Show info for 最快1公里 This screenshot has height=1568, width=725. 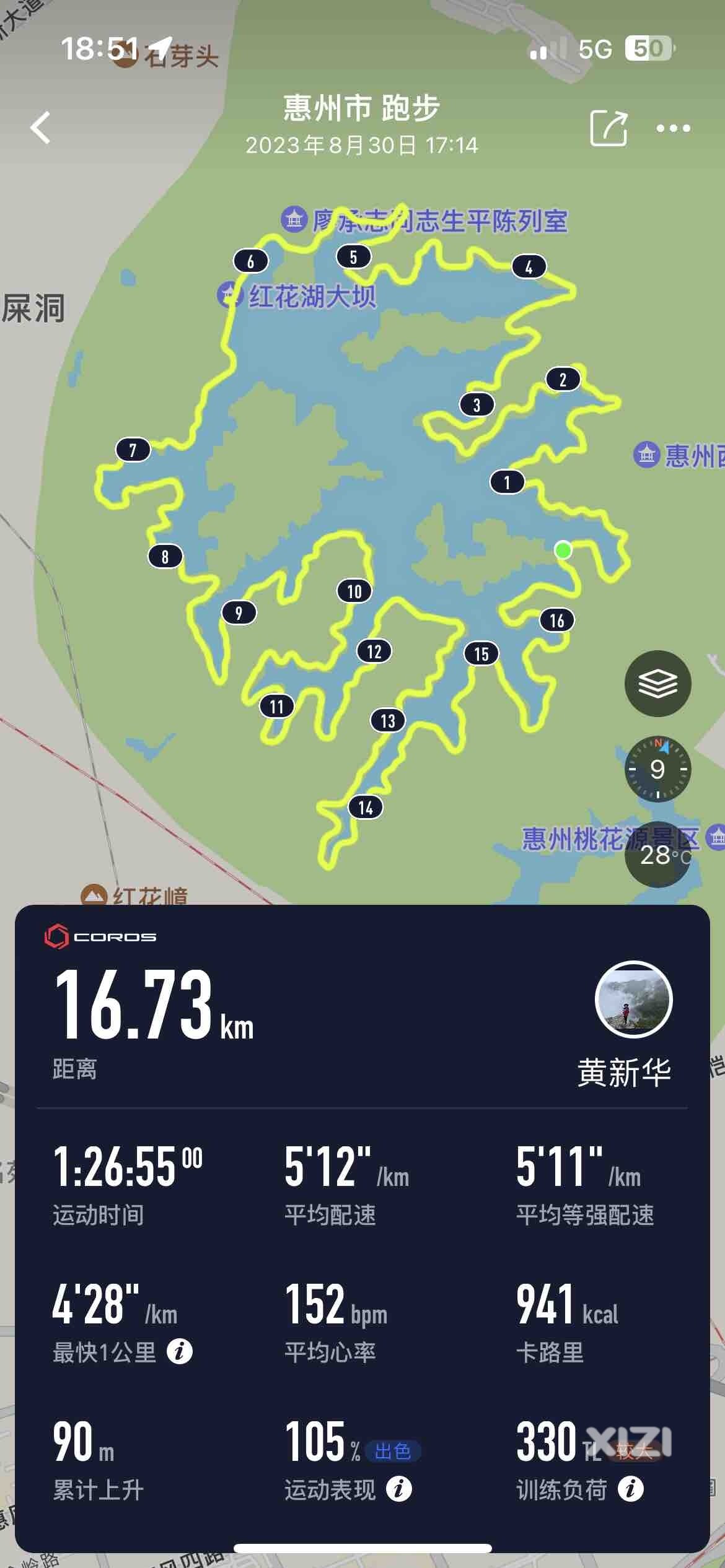pos(180,1351)
